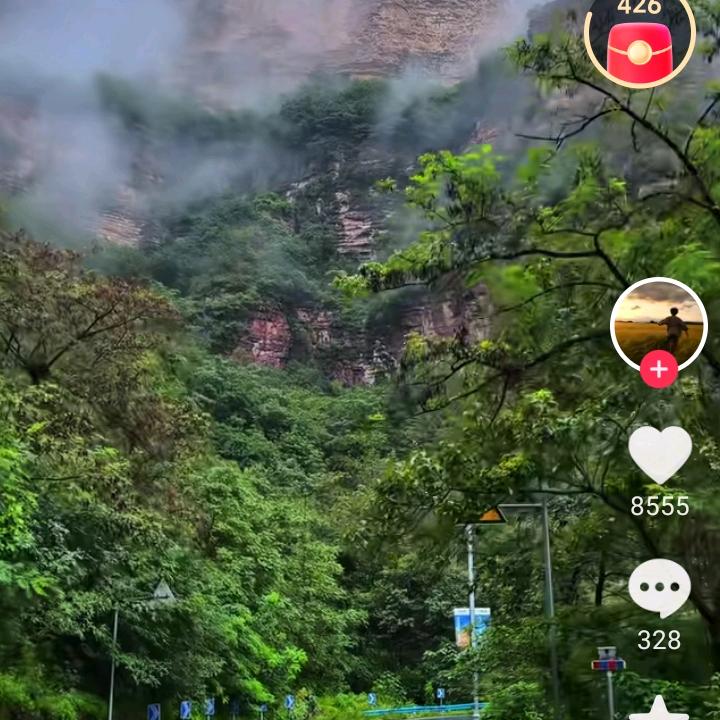
Task: Add this video to favorites
Action: pos(659,710)
